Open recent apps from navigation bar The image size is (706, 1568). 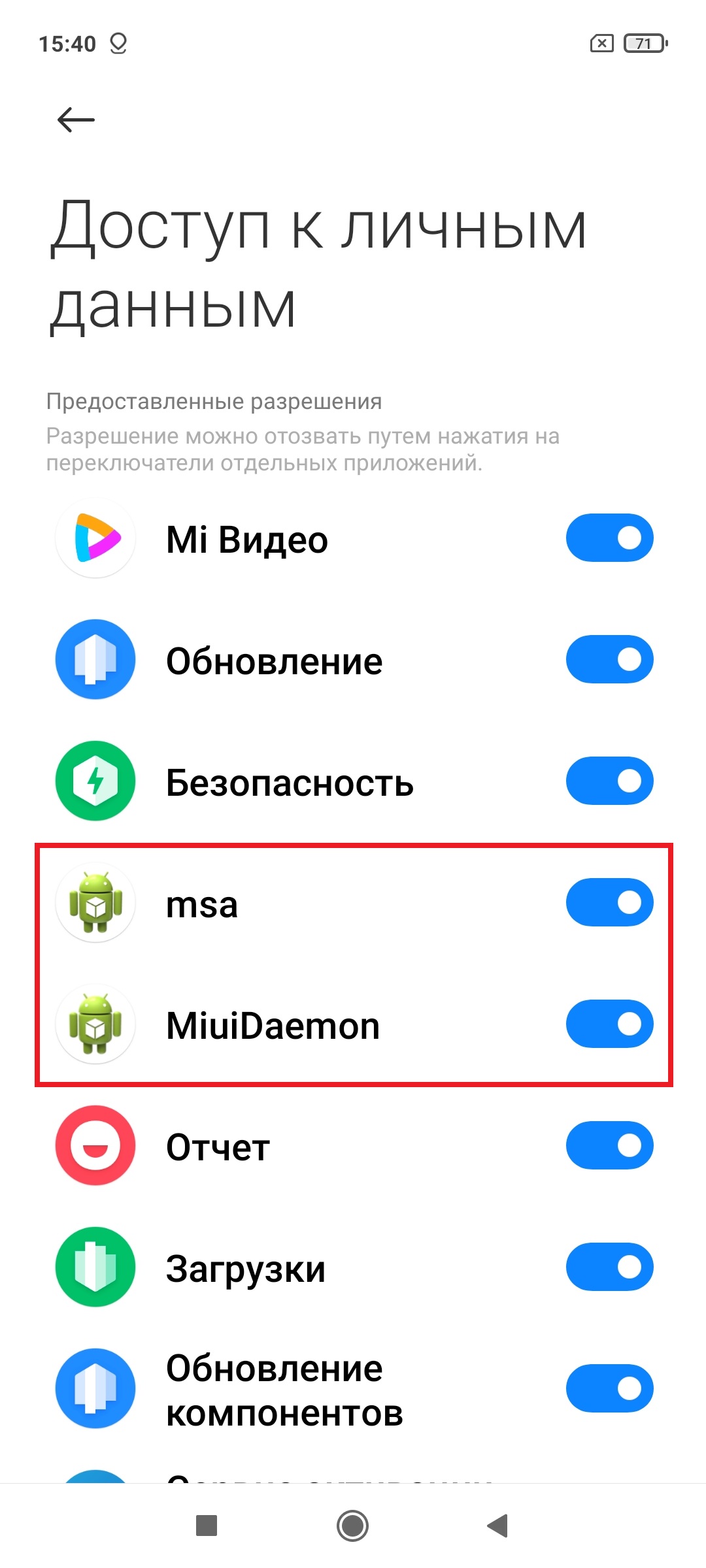pos(207,1526)
